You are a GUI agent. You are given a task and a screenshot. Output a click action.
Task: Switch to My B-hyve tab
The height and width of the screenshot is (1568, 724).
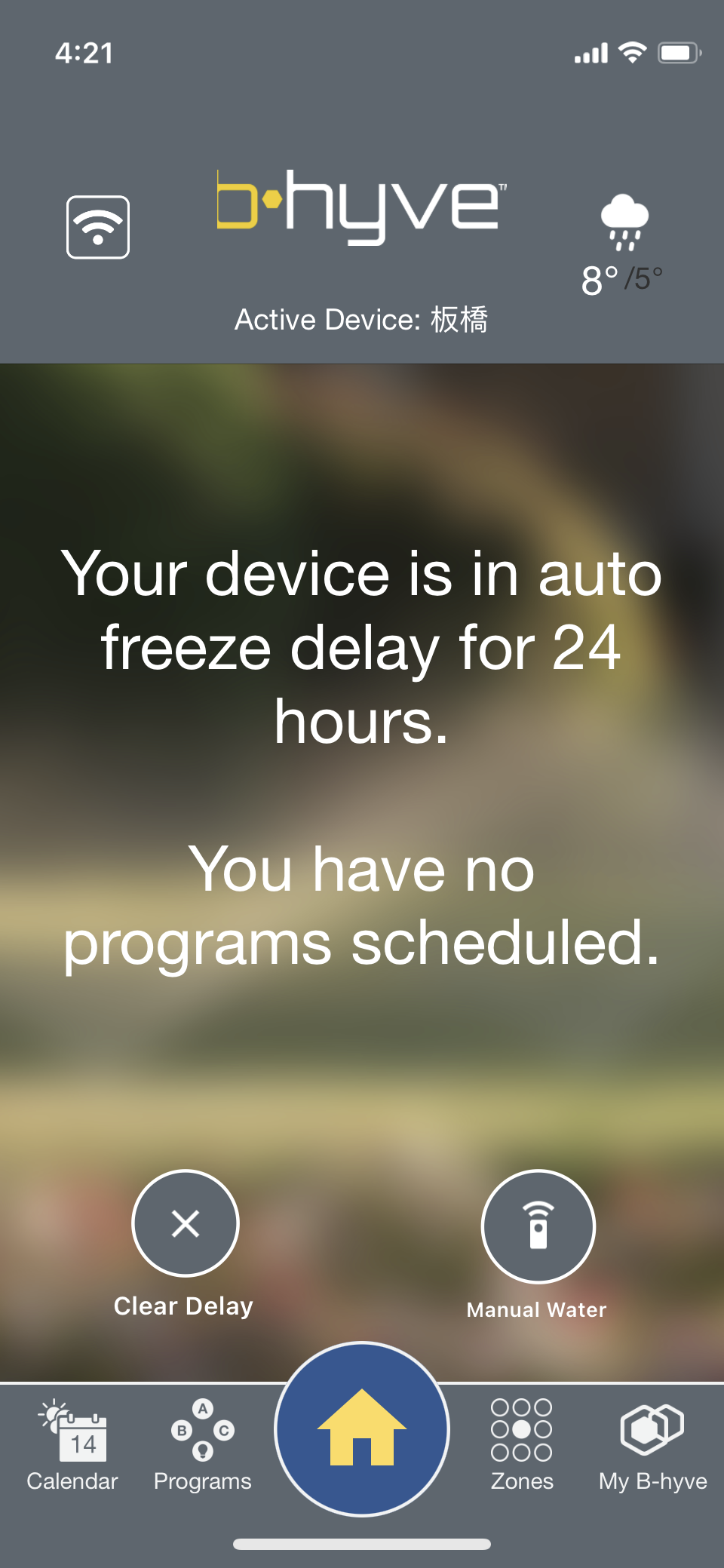(652, 1446)
